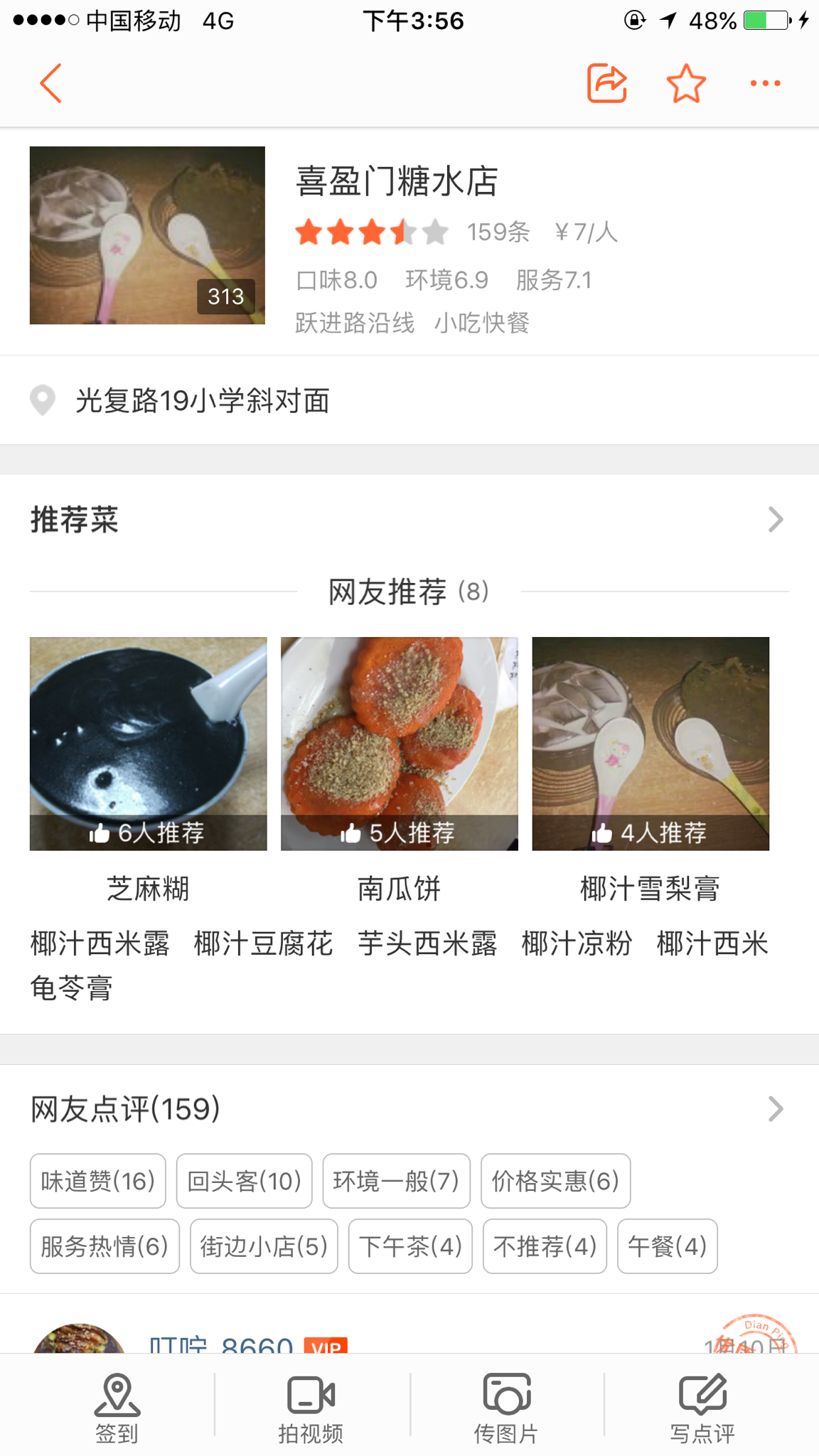Open the shop photo album with 313 photos
The width and height of the screenshot is (819, 1456).
click(147, 235)
